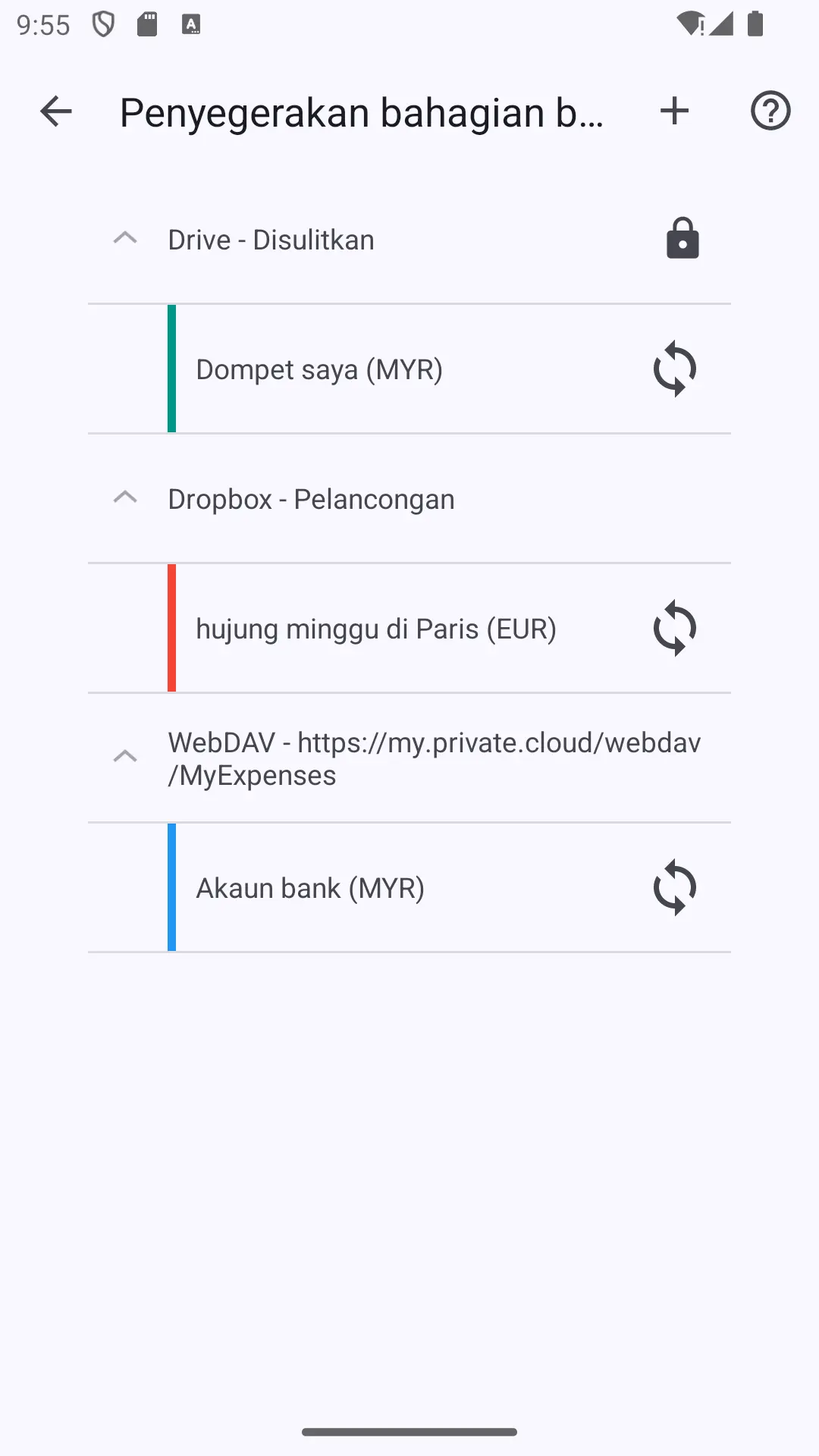Sync hujung minggu di Paris (EUR)
The width and height of the screenshot is (819, 1456).
[675, 629]
